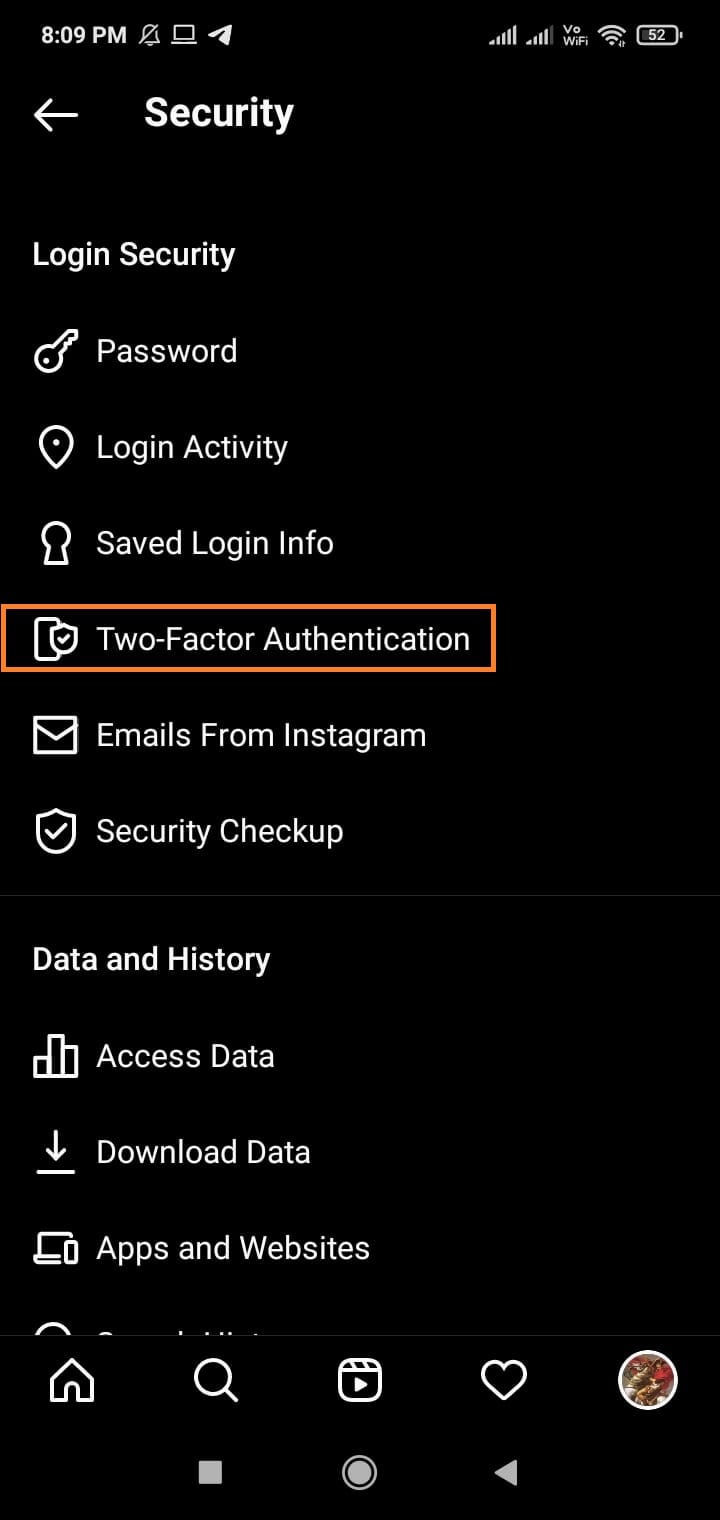Select the Saved Login Info keyhole icon
This screenshot has height=1520, width=720.
tap(55, 543)
